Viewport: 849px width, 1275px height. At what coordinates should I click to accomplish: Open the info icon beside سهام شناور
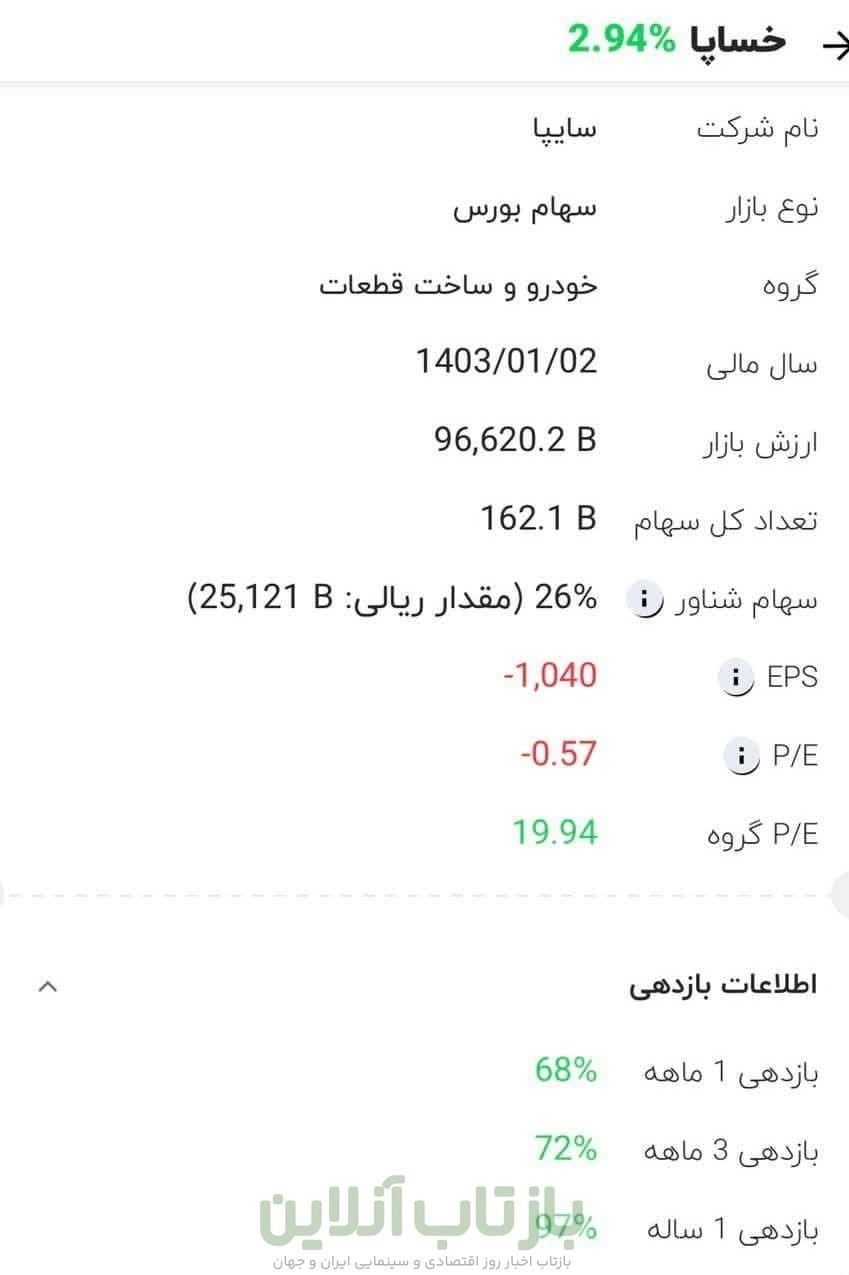(x=643, y=598)
